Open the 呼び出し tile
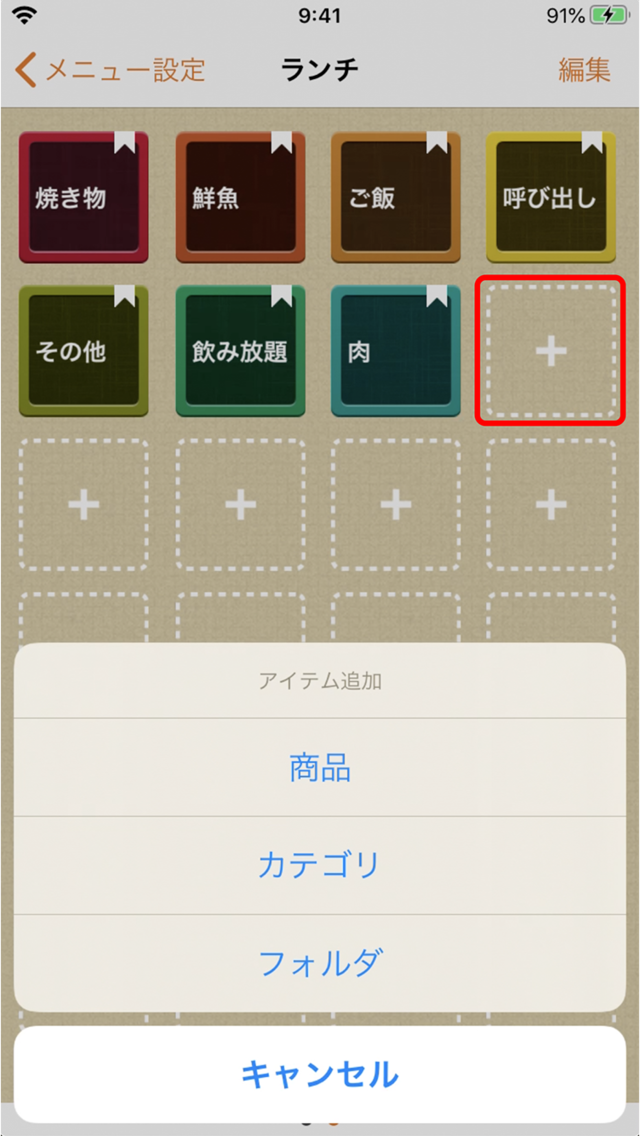Viewport: 640px width, 1136px height. [x=551, y=197]
